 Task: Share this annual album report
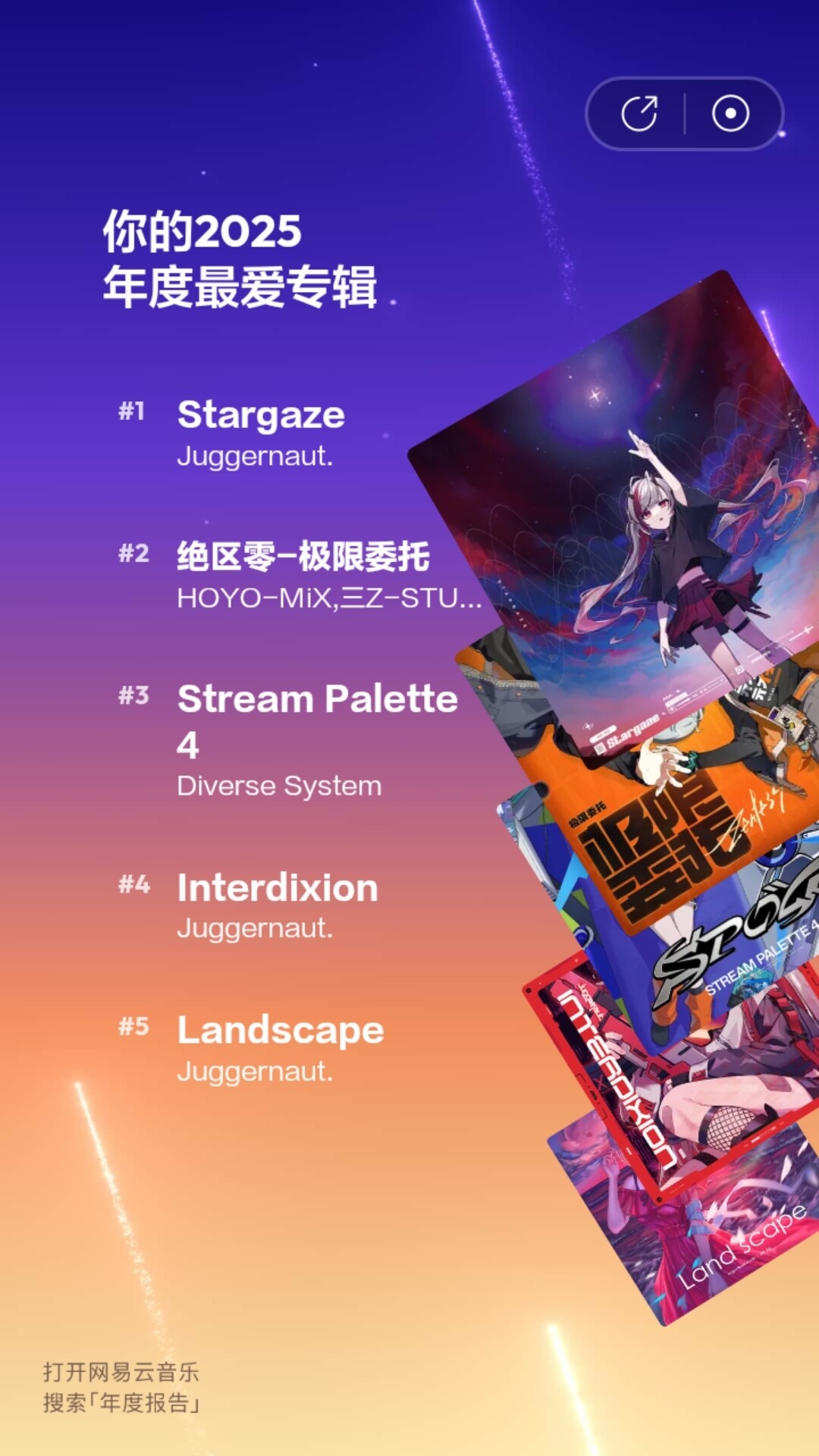click(x=639, y=114)
